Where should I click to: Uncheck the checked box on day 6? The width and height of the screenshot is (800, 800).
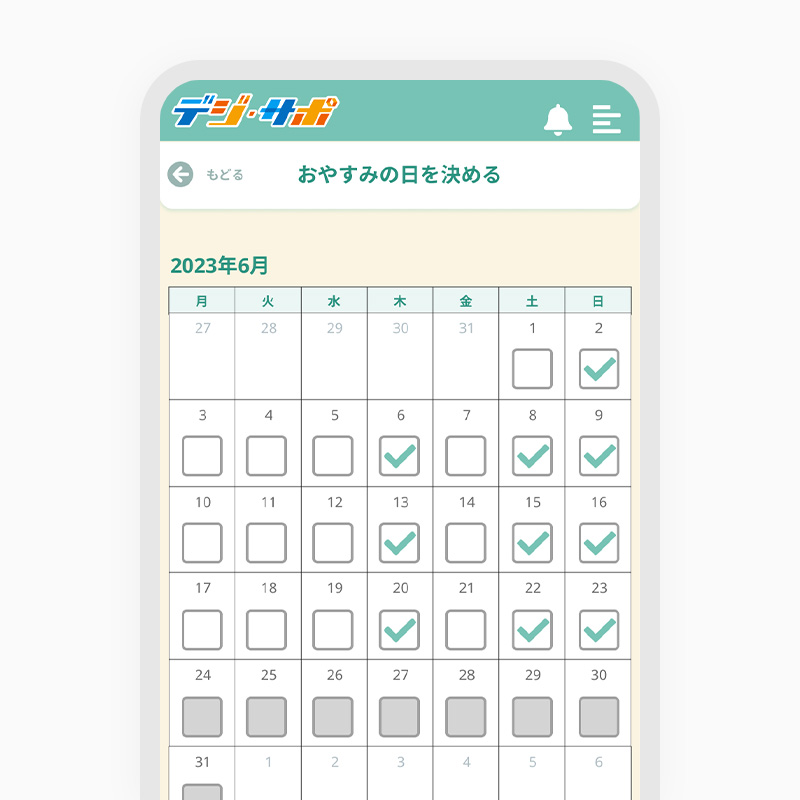[x=400, y=456]
